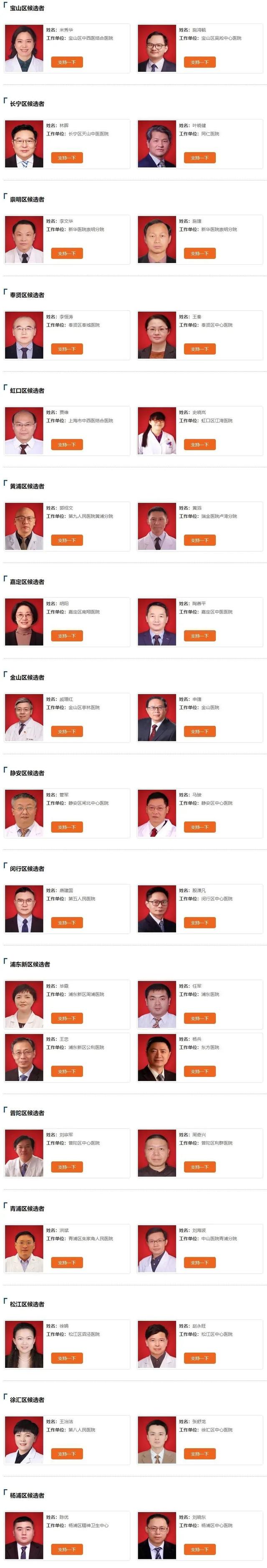The width and height of the screenshot is (267, 1568).
Task: Support 管军 from 静安区闸北中心医院
Action: click(66, 827)
